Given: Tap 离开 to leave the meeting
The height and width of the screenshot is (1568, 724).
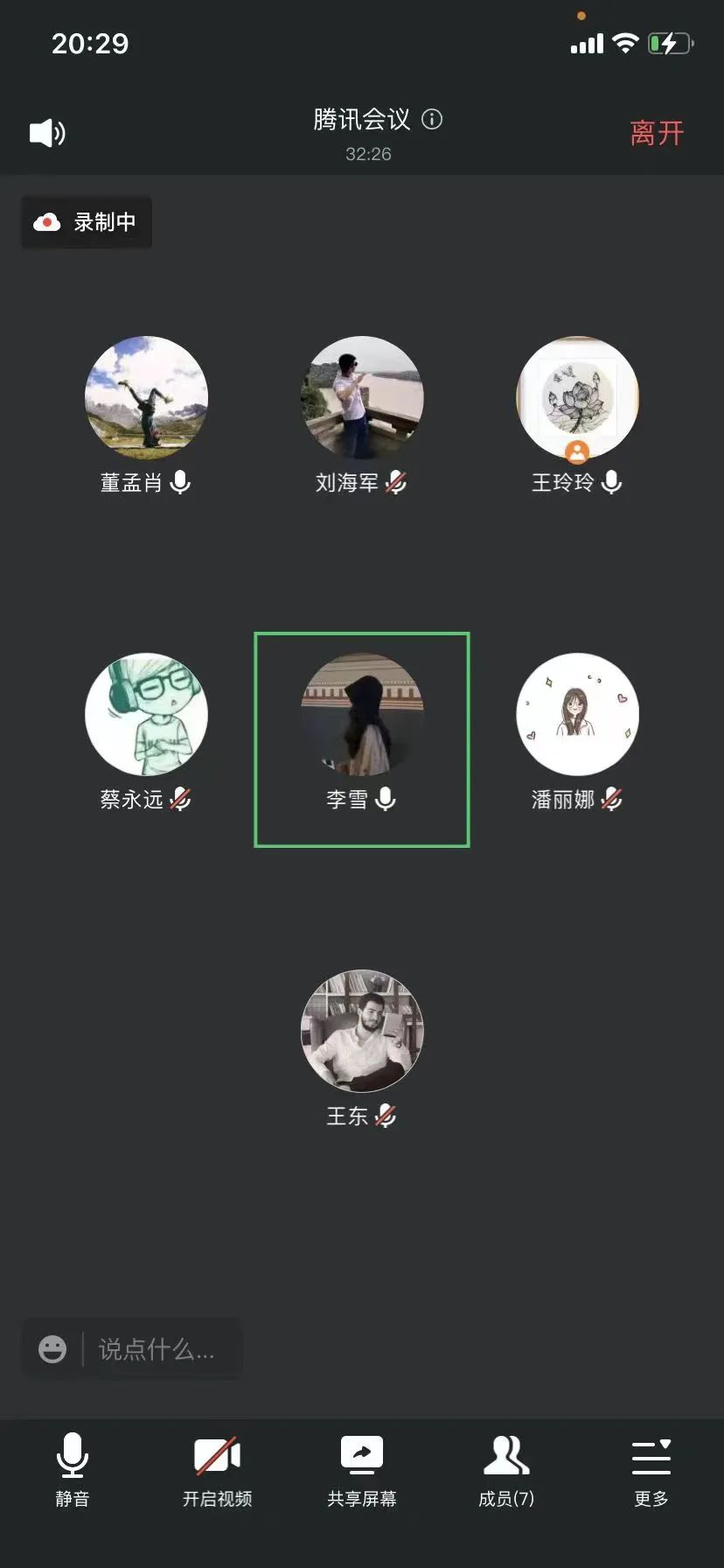Looking at the screenshot, I should [657, 133].
